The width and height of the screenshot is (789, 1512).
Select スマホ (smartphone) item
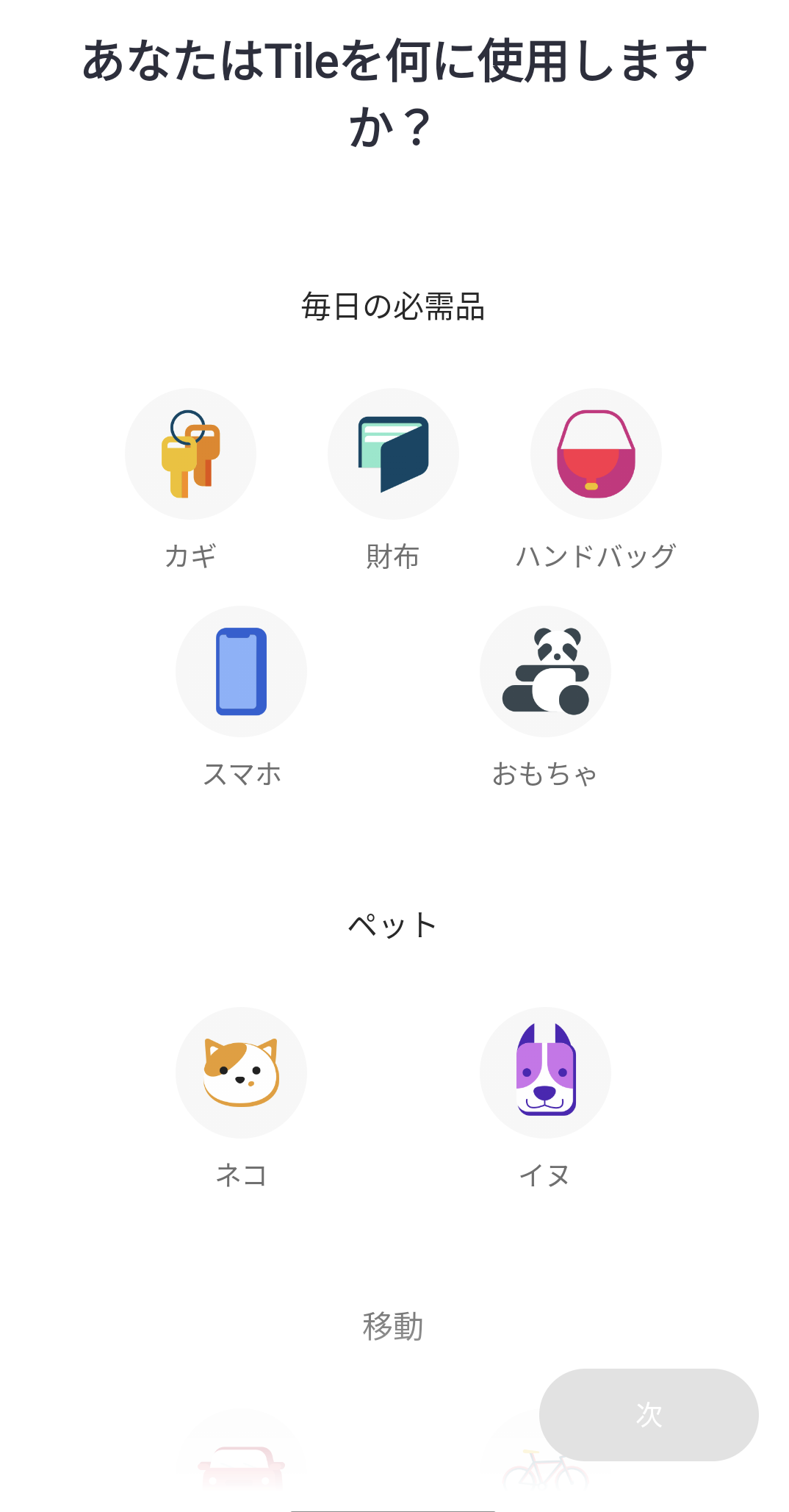click(241, 671)
